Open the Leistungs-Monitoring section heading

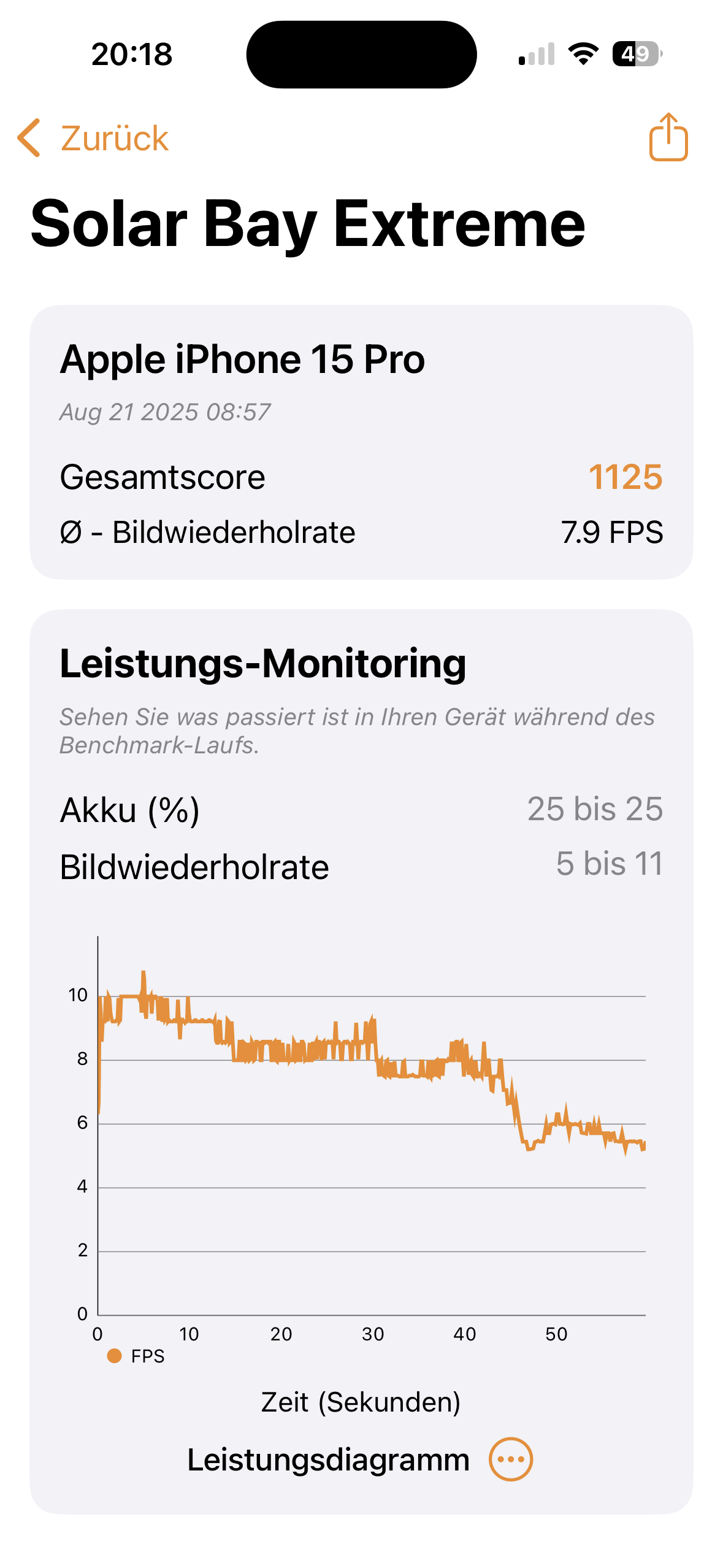pos(264,664)
